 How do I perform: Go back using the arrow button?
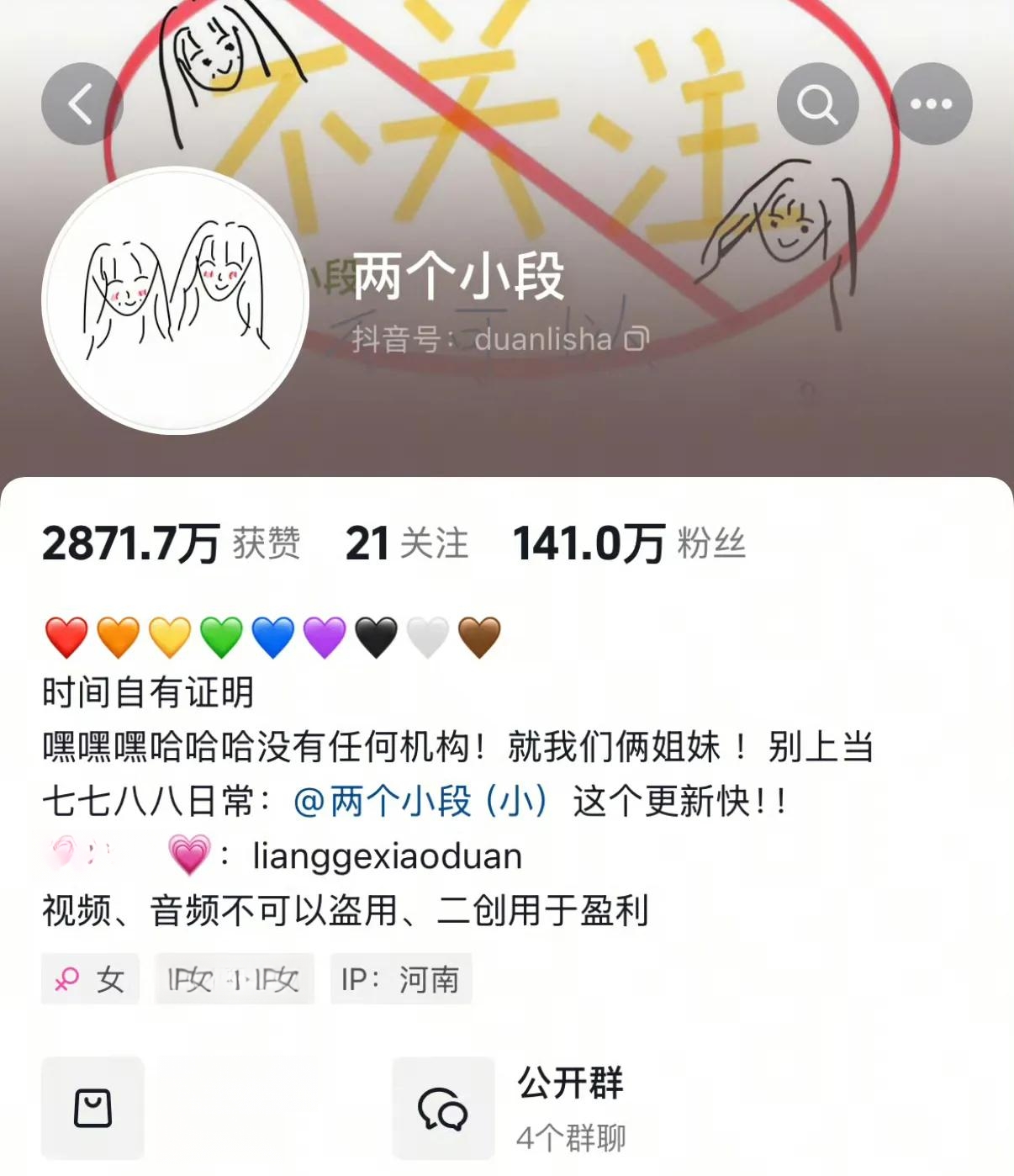[82, 104]
